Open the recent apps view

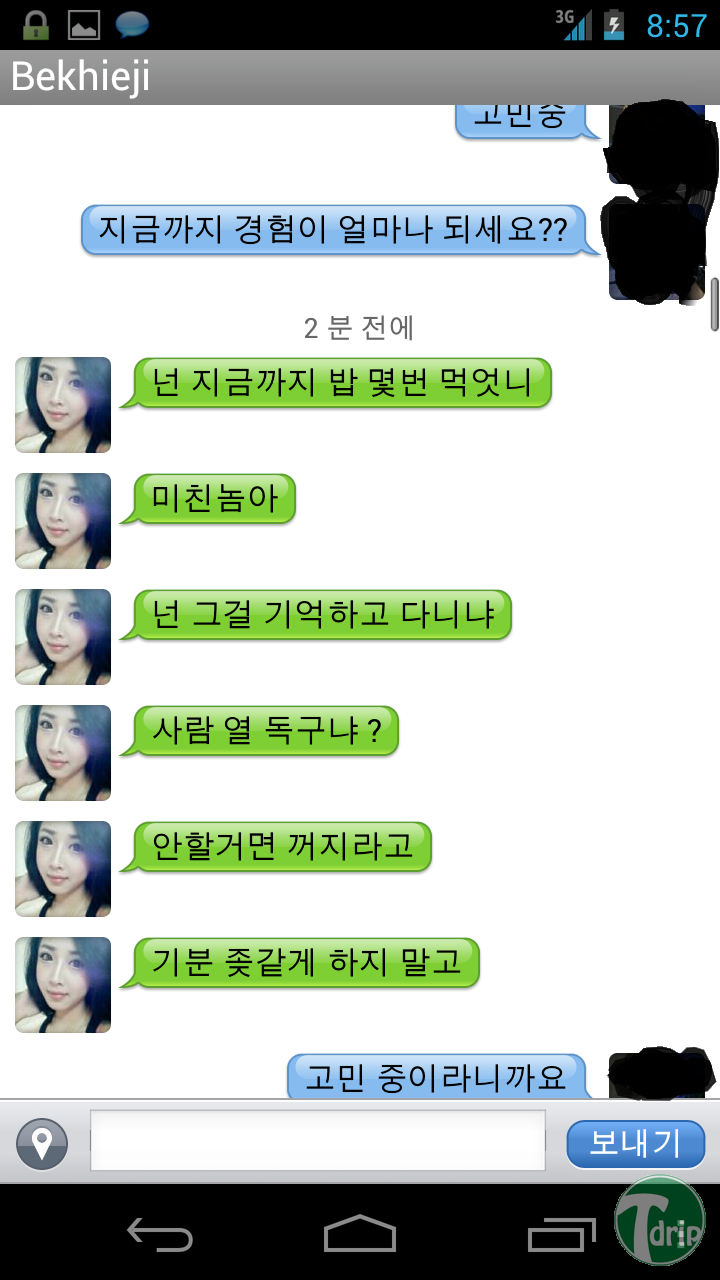coord(562,1234)
